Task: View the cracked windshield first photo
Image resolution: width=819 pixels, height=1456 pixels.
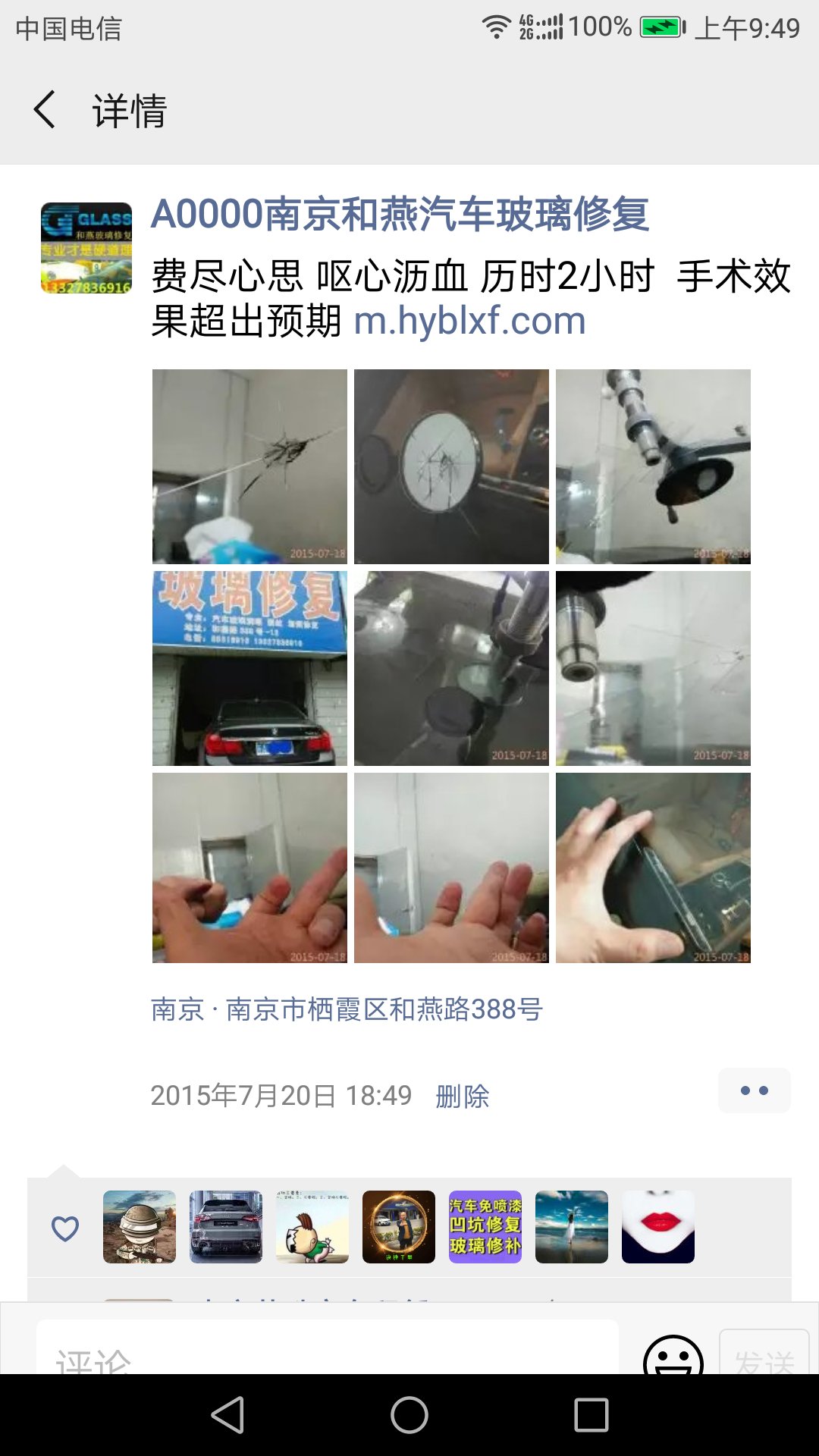Action: [x=249, y=466]
